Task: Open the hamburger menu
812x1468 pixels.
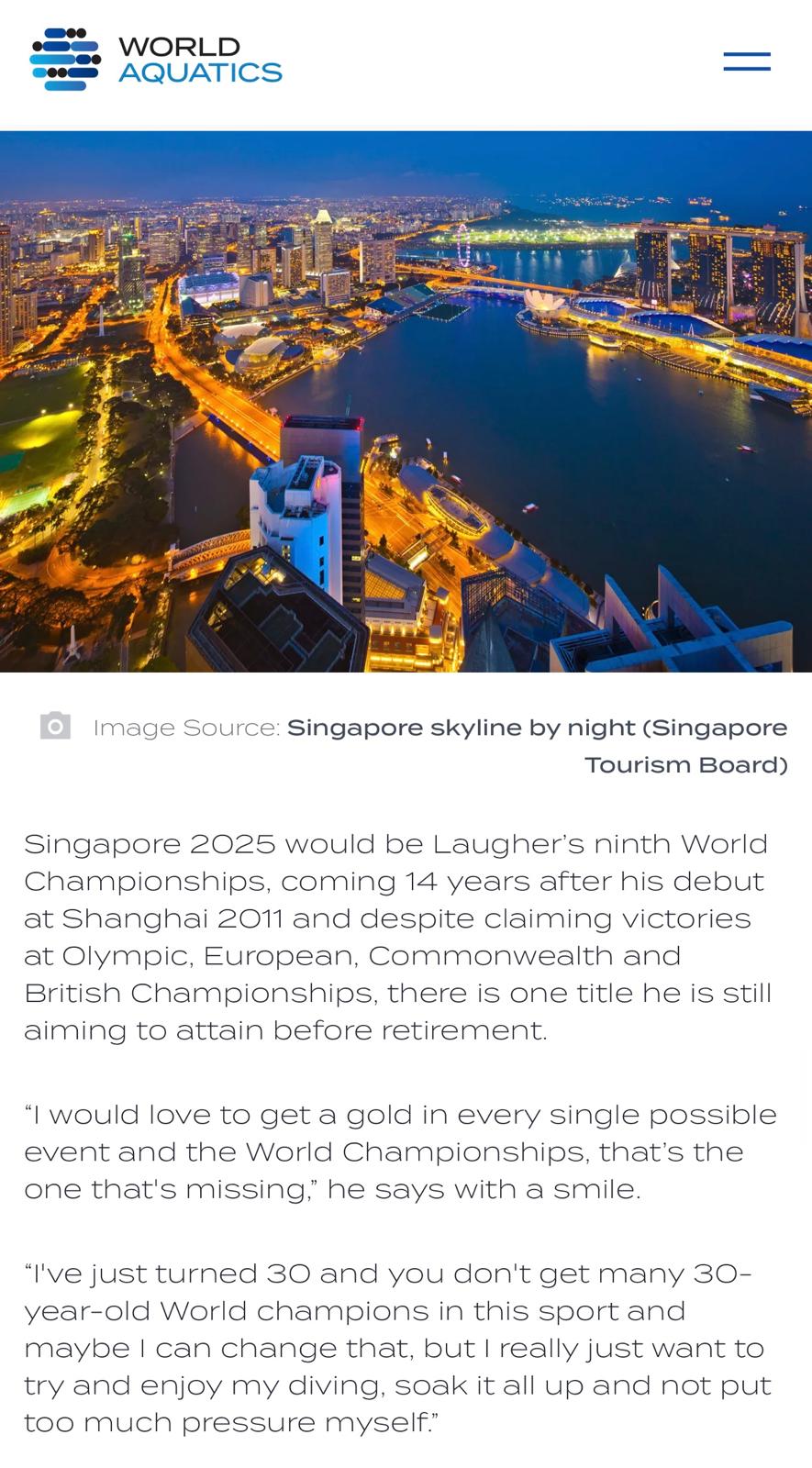Action: [x=746, y=61]
